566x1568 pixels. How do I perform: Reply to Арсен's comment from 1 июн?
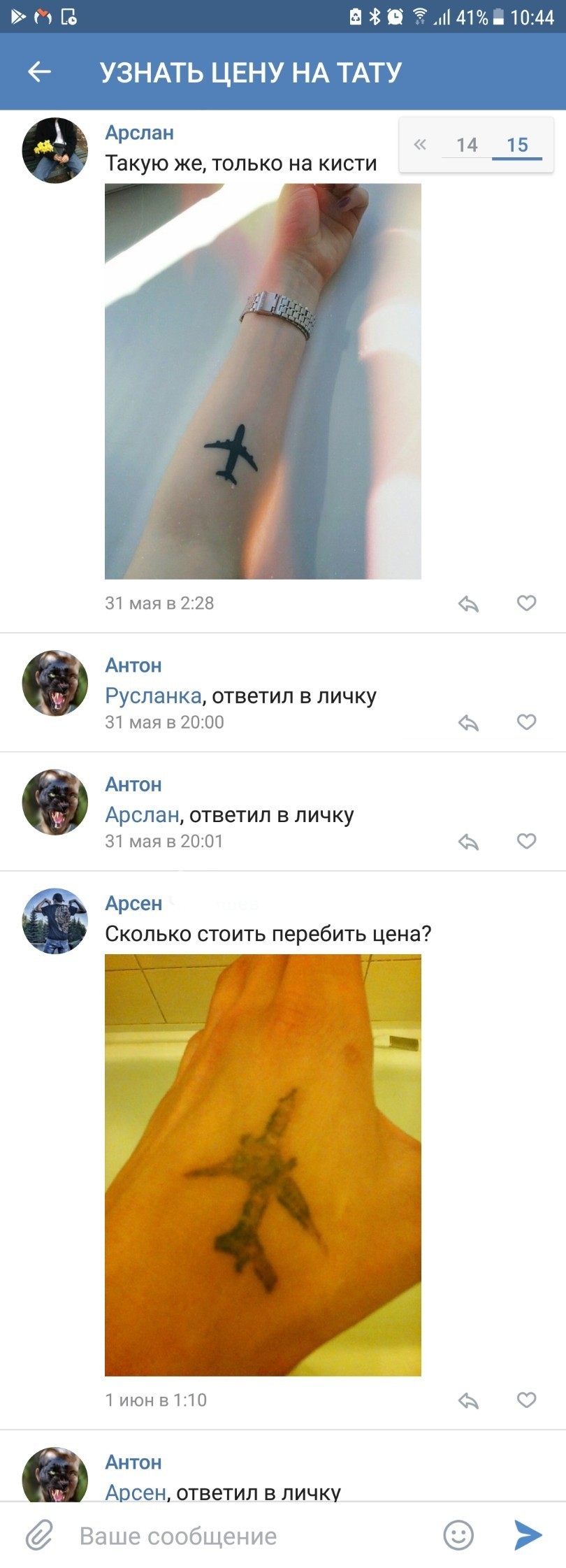(x=468, y=1400)
